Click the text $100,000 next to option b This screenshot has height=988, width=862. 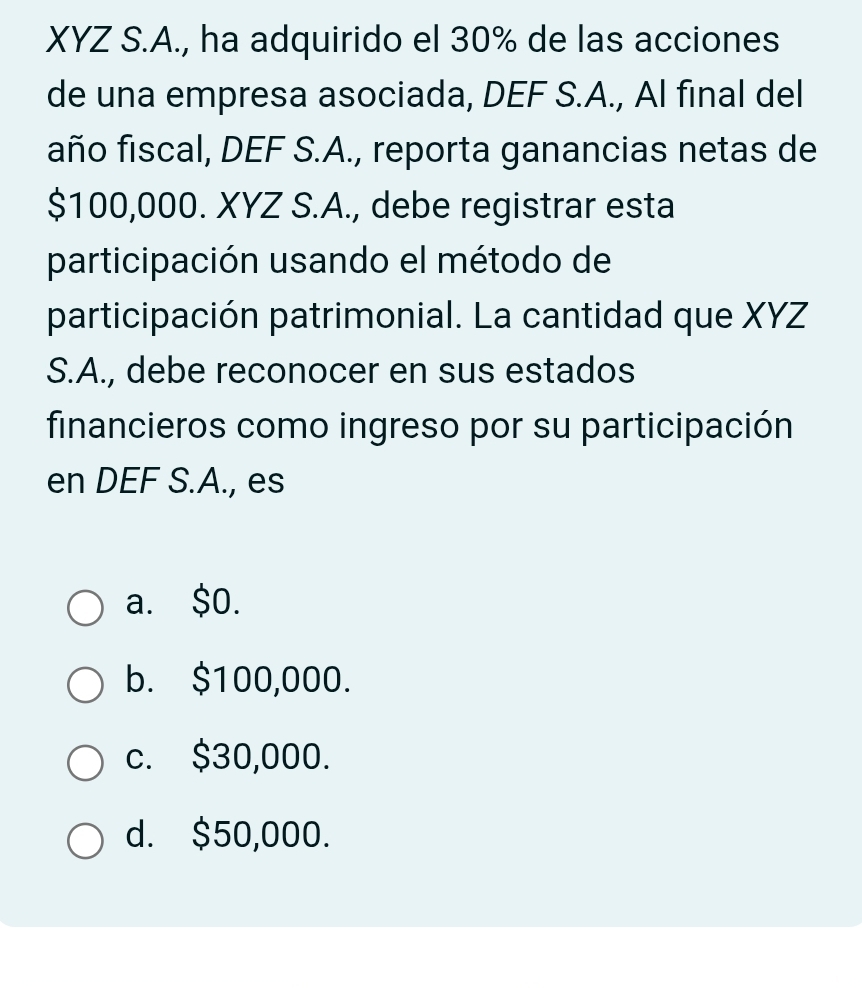270,681
